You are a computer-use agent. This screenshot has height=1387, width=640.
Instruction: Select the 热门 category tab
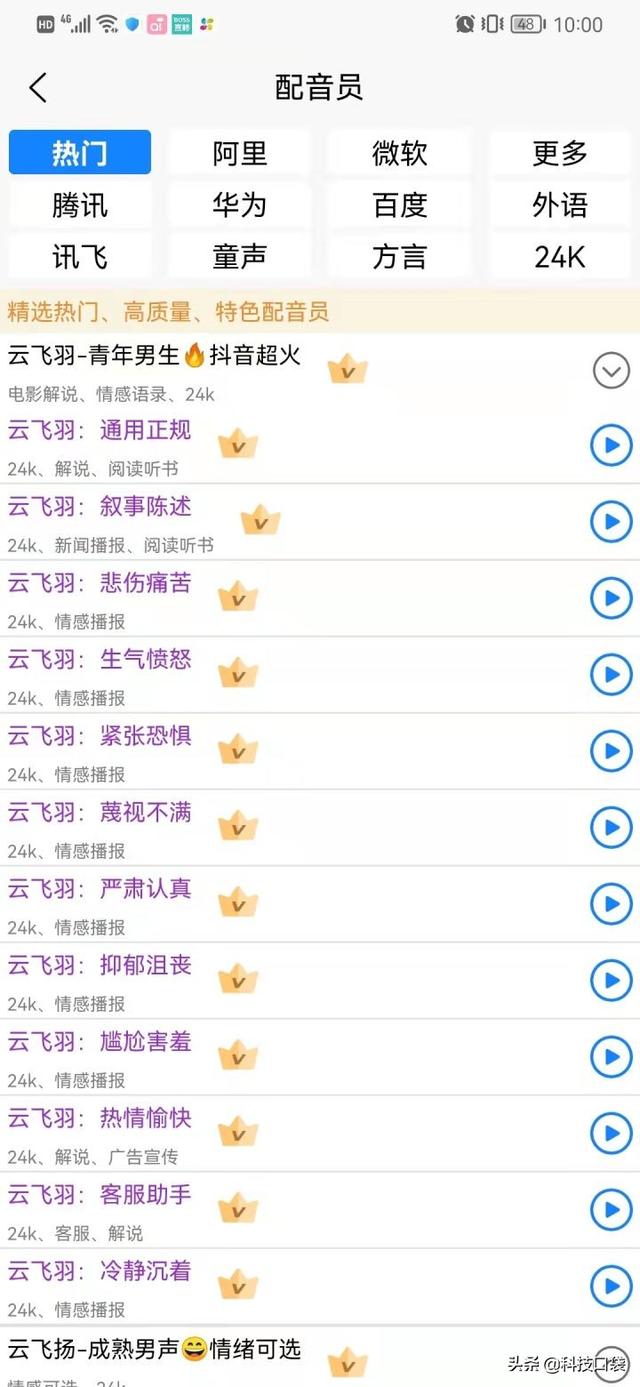[x=80, y=153]
